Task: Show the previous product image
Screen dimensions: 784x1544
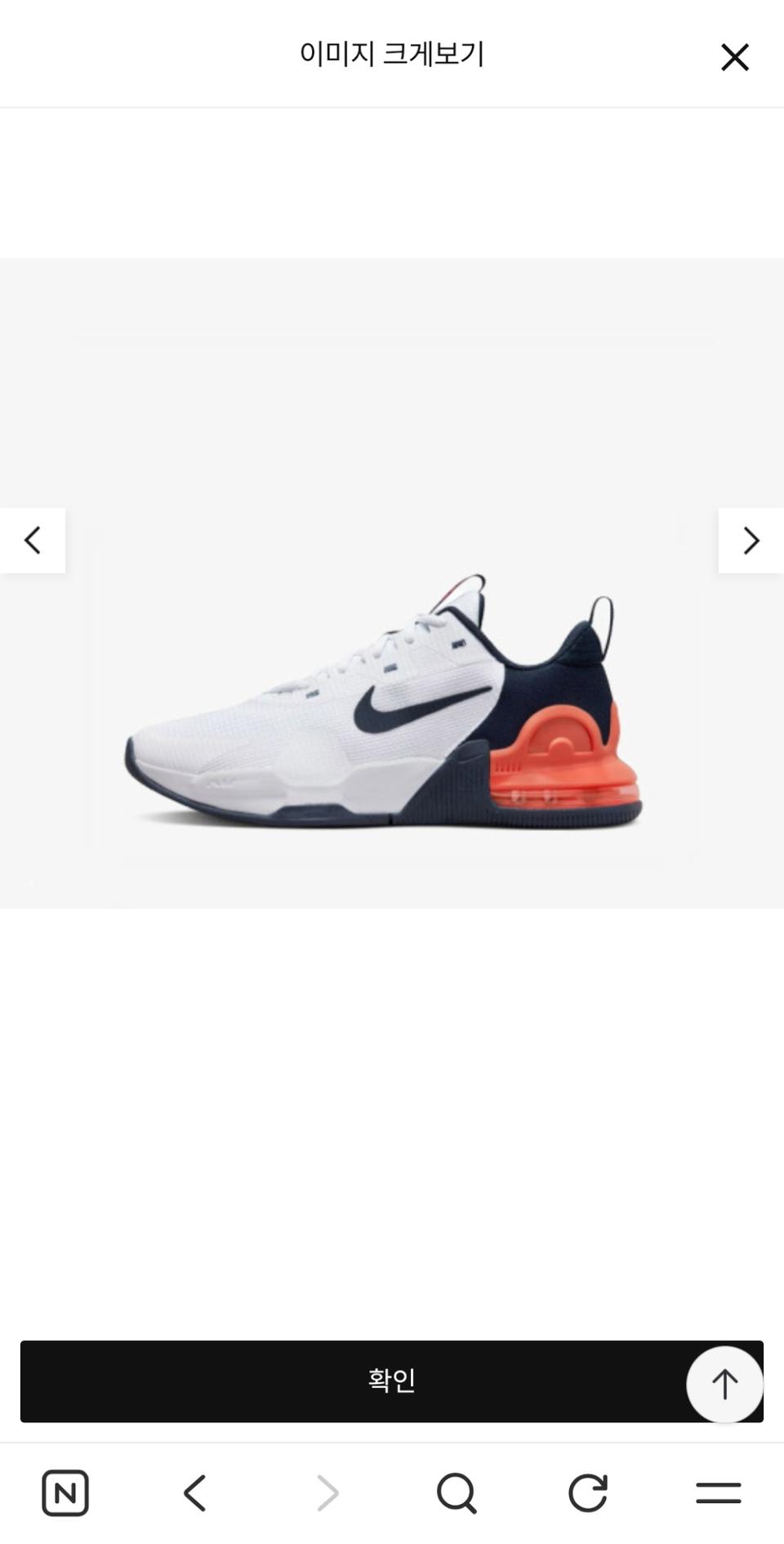Action: click(33, 540)
